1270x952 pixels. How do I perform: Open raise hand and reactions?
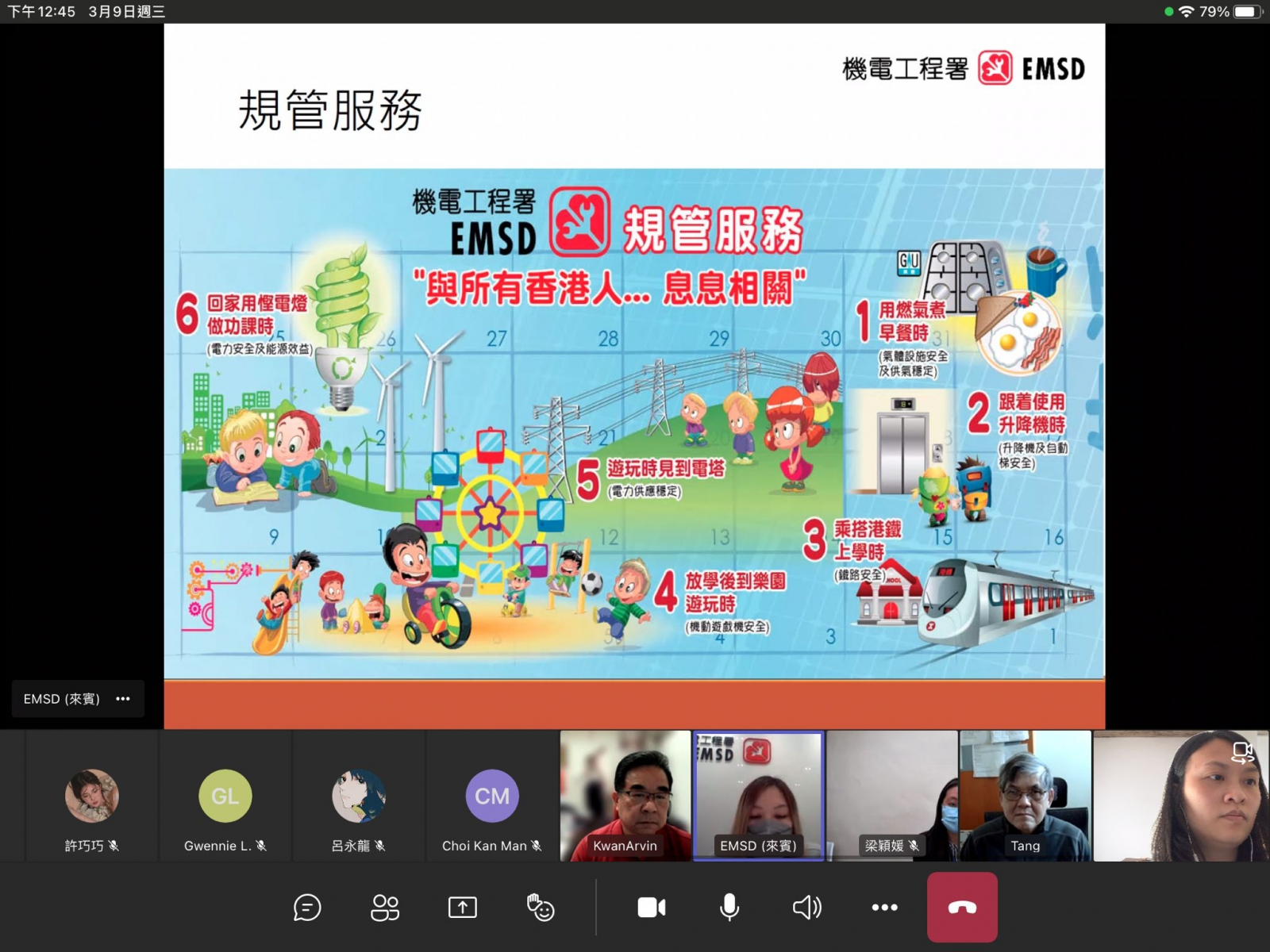(x=541, y=907)
